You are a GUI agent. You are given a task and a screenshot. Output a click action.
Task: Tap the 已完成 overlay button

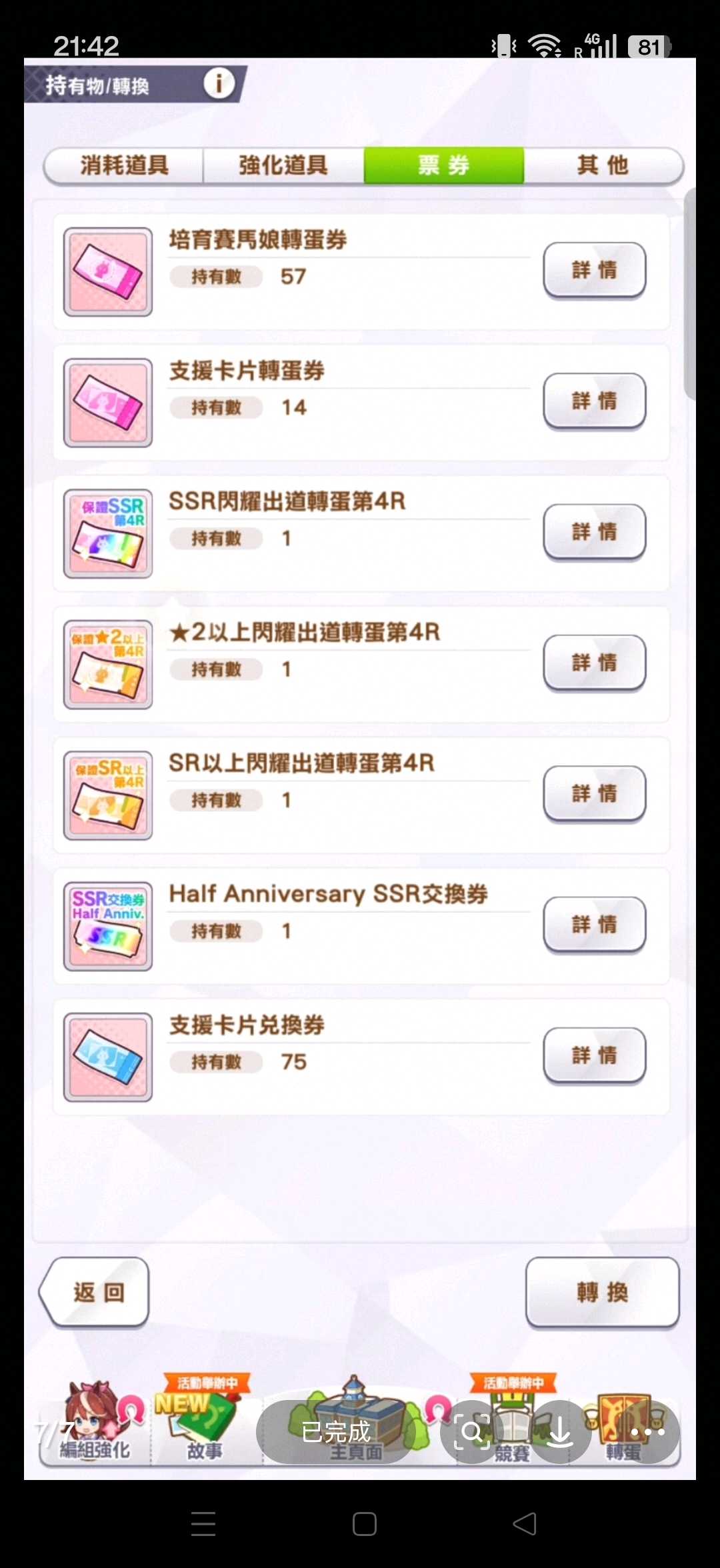click(335, 1432)
